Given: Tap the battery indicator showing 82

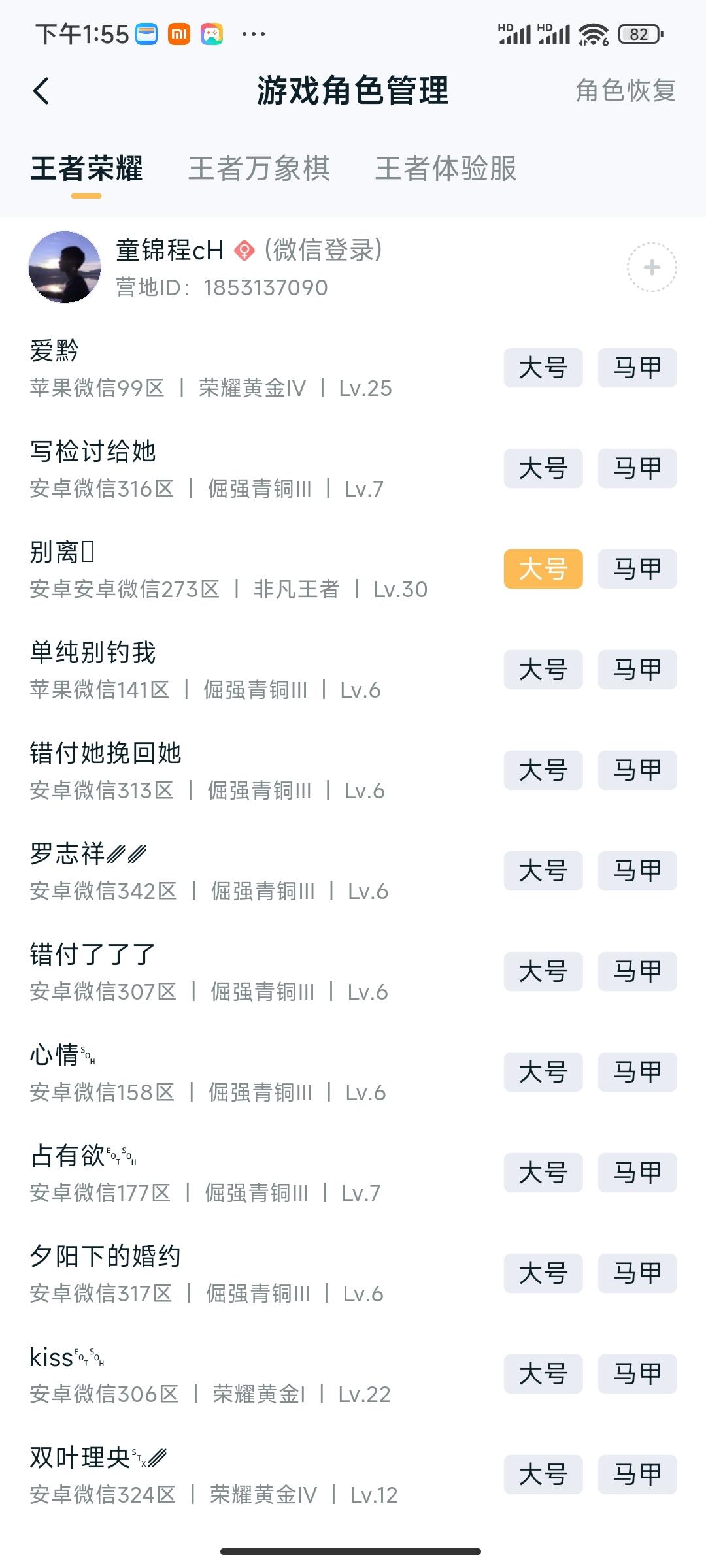Looking at the screenshot, I should click(637, 31).
